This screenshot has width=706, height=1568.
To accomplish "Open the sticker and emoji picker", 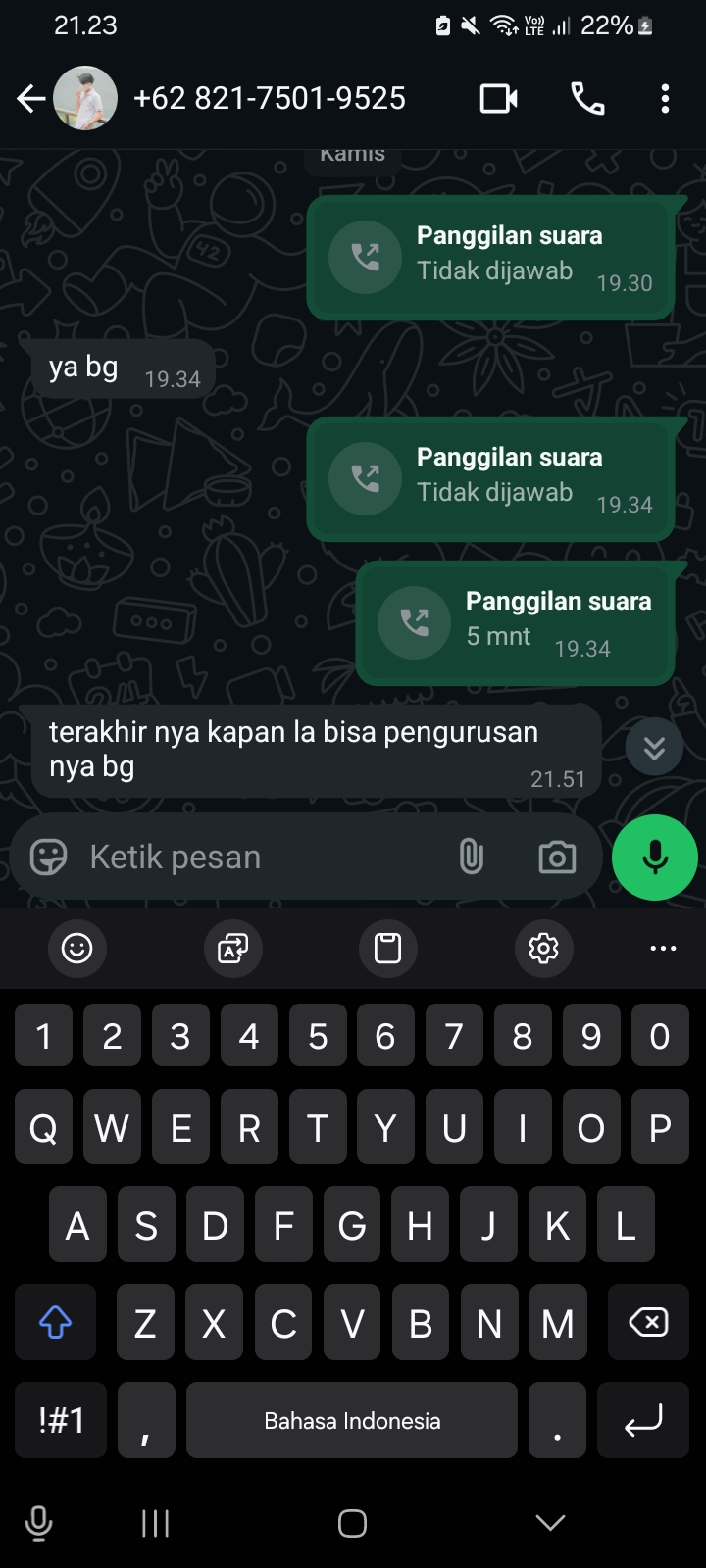I will coord(48,857).
